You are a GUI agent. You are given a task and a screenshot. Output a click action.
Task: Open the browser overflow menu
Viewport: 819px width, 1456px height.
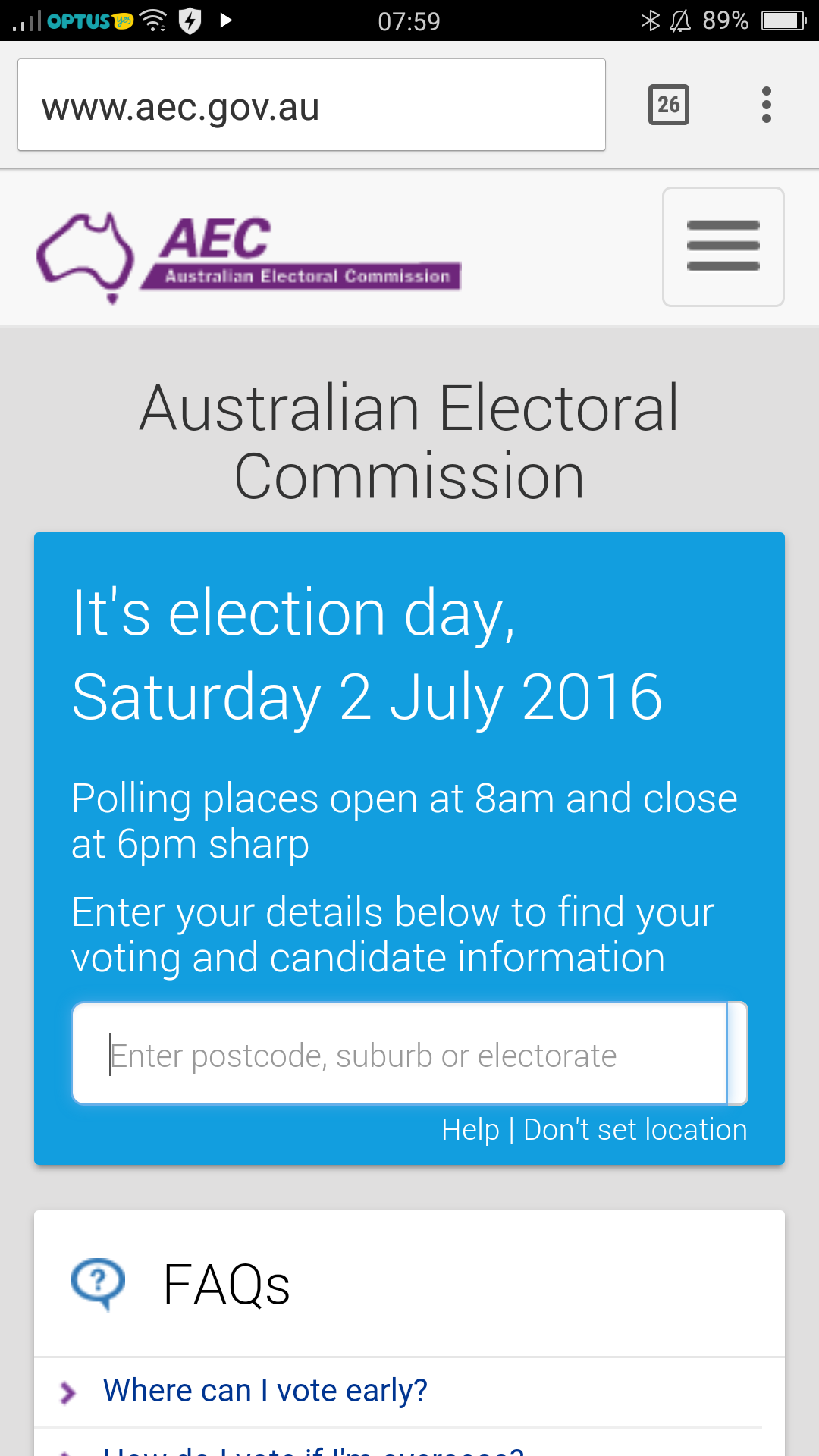[767, 105]
